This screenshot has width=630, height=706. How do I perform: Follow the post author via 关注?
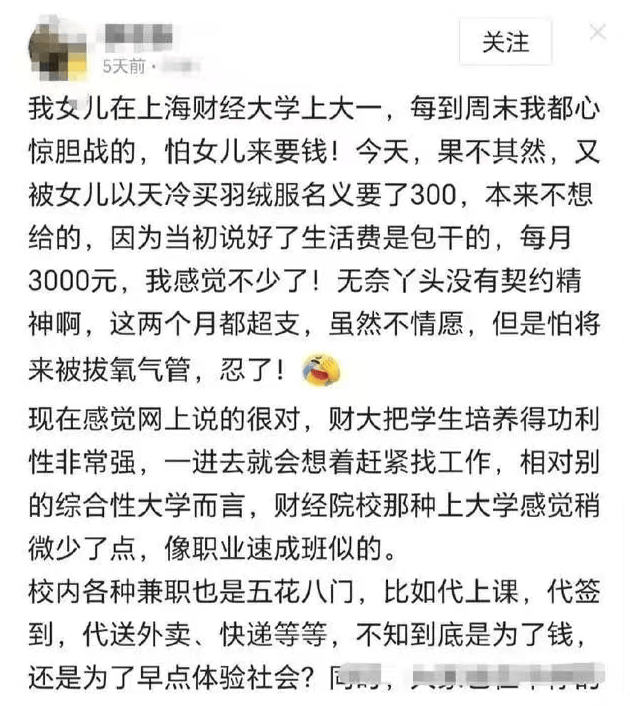coord(505,42)
